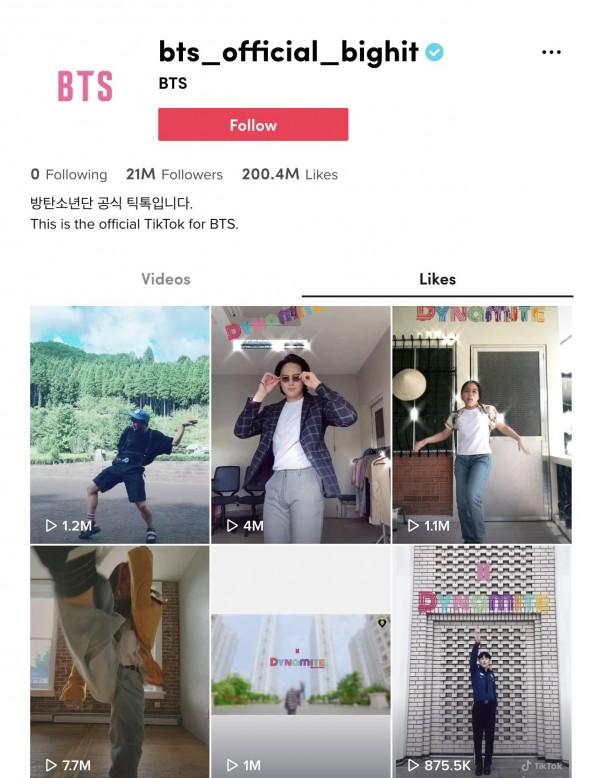Switch to the Videos tab
This screenshot has width=600, height=778.
165,279
